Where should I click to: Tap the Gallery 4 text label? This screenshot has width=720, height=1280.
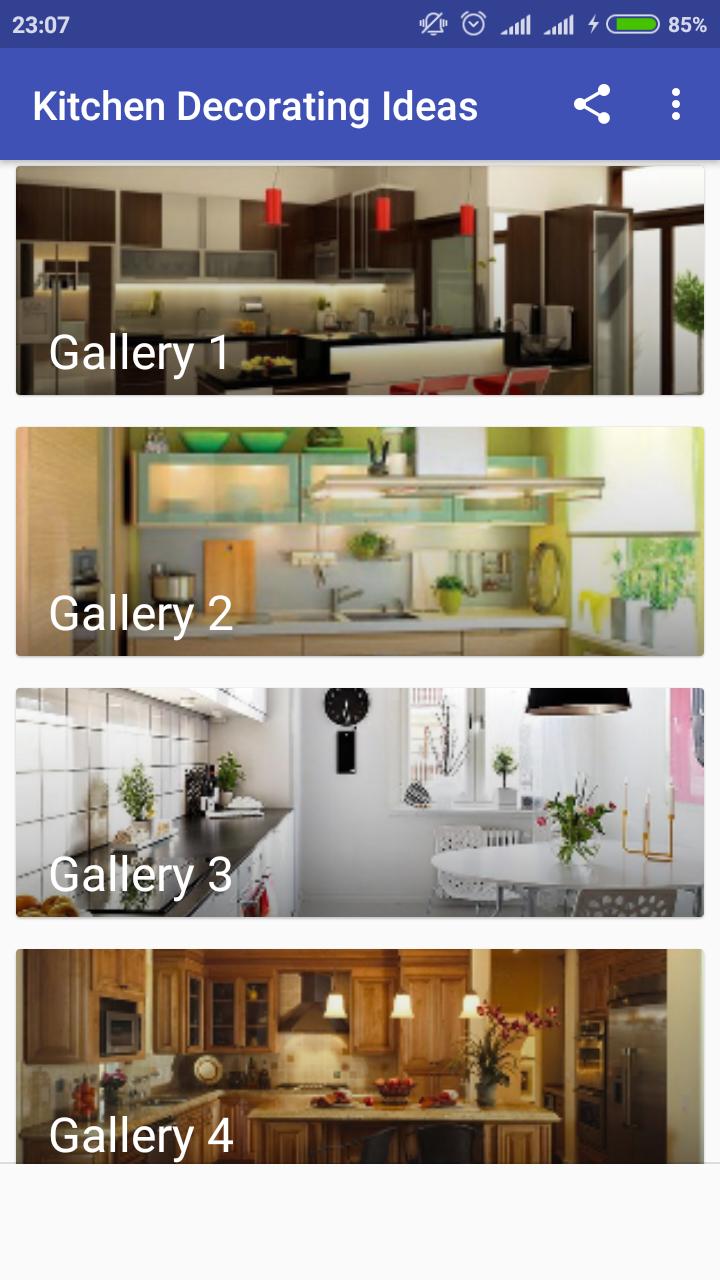click(141, 1136)
